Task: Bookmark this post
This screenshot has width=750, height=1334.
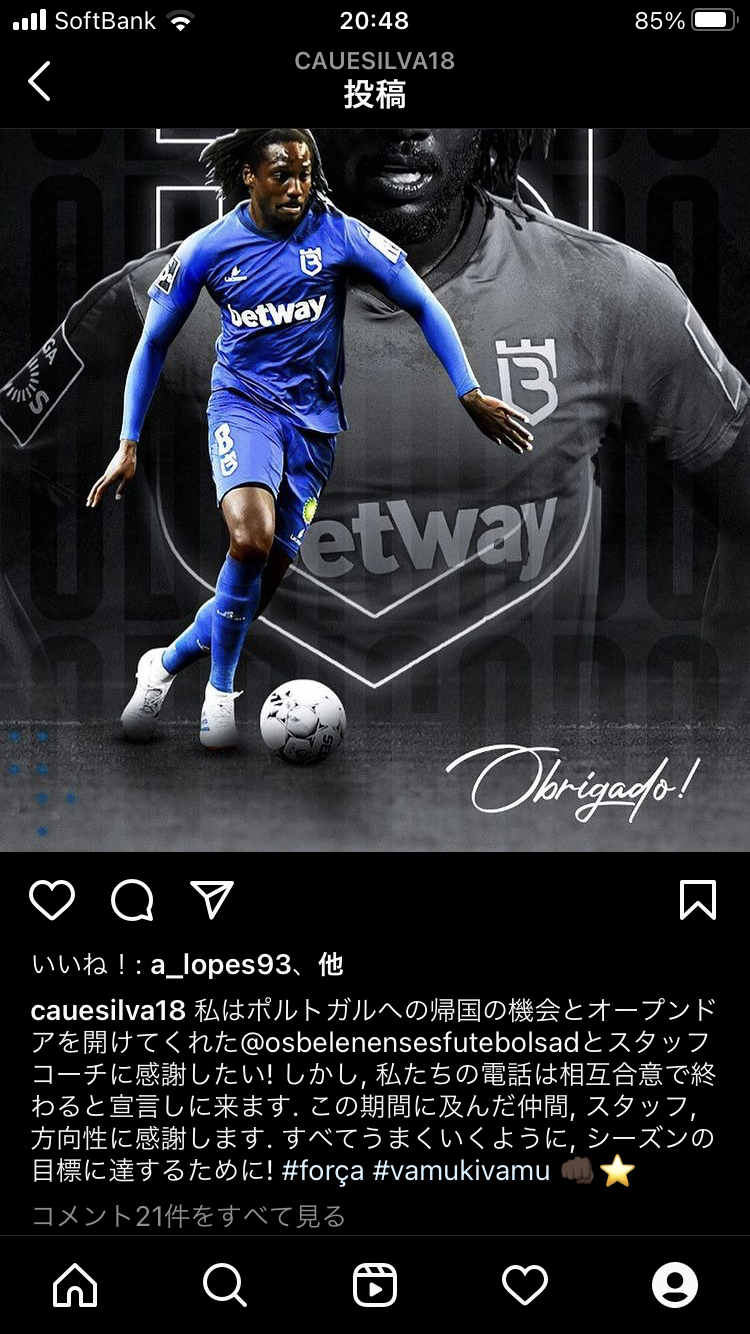Action: tap(697, 900)
